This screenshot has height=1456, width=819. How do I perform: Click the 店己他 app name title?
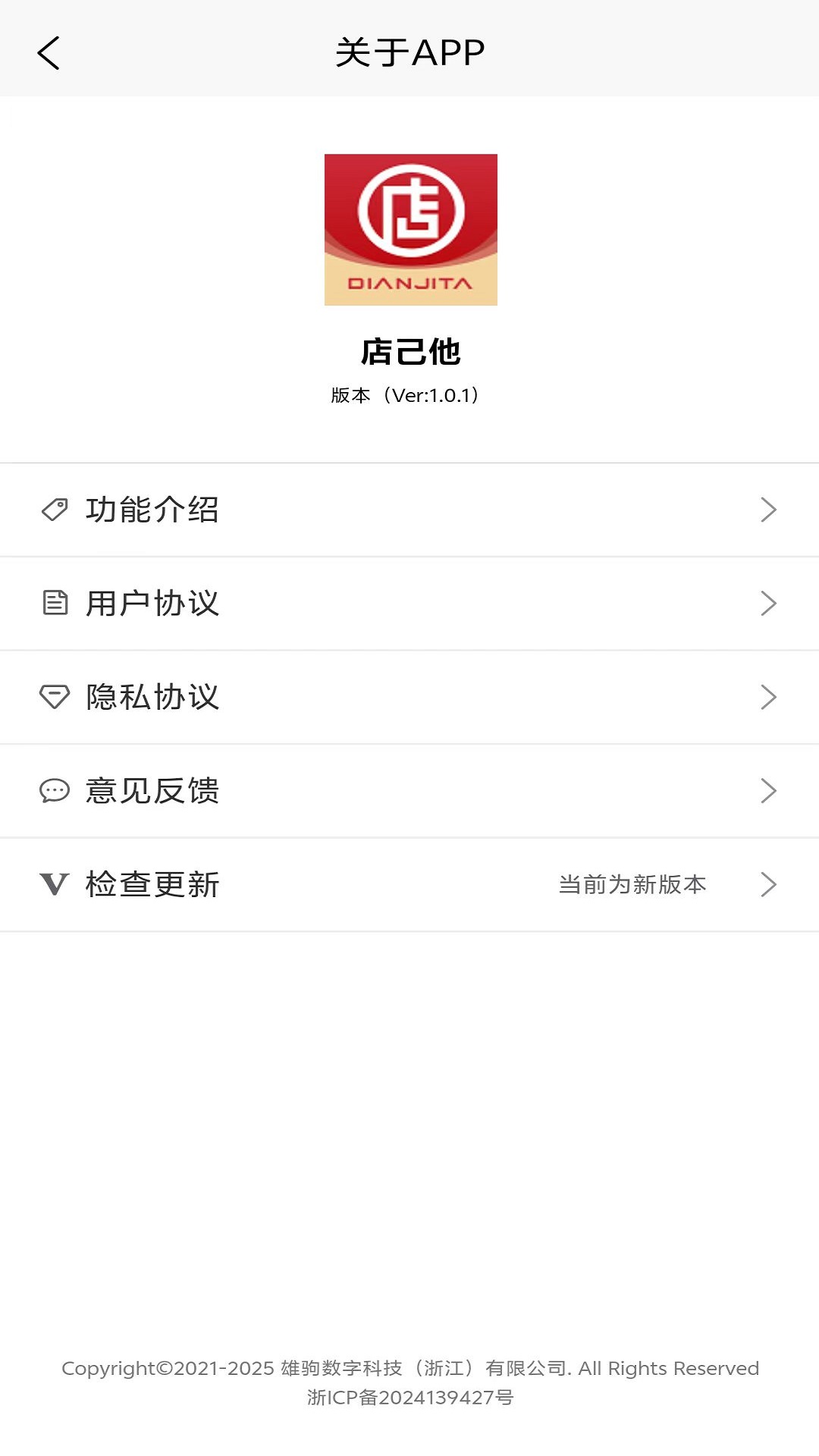point(409,352)
